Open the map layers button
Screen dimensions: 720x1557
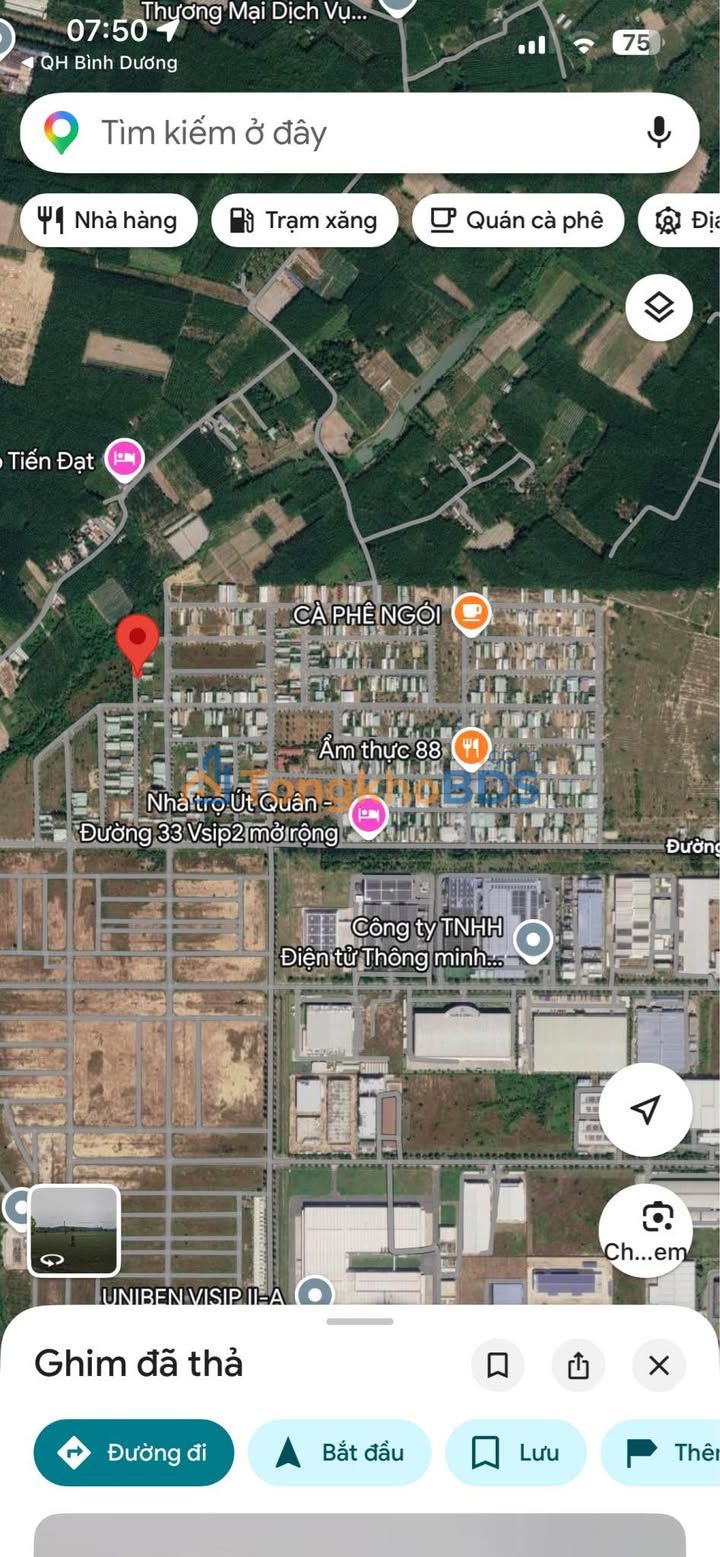point(659,308)
